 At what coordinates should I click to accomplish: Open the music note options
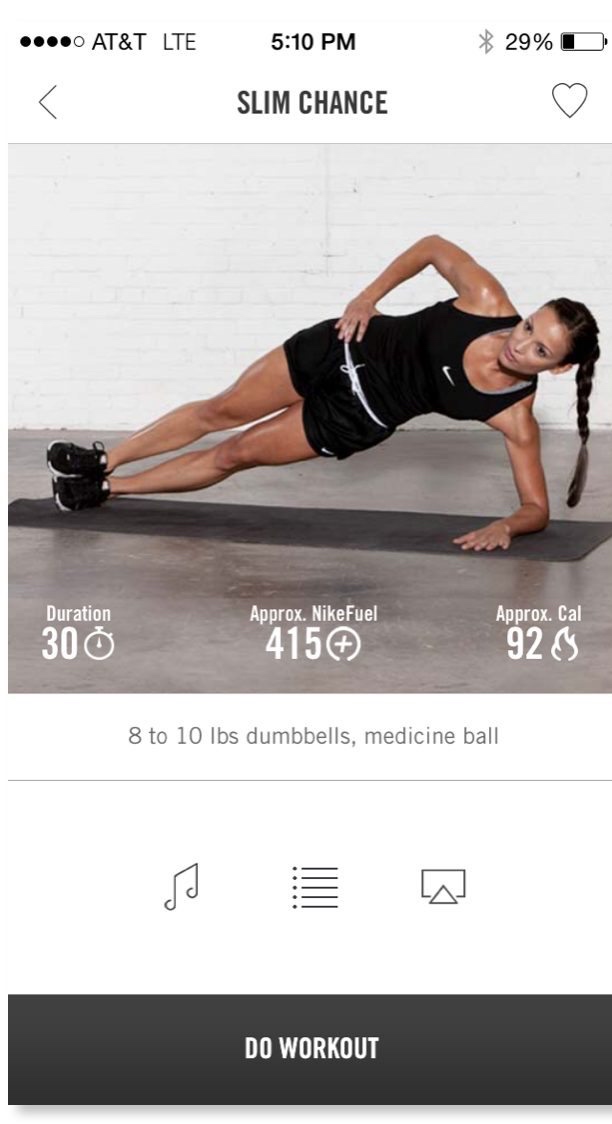click(x=181, y=886)
